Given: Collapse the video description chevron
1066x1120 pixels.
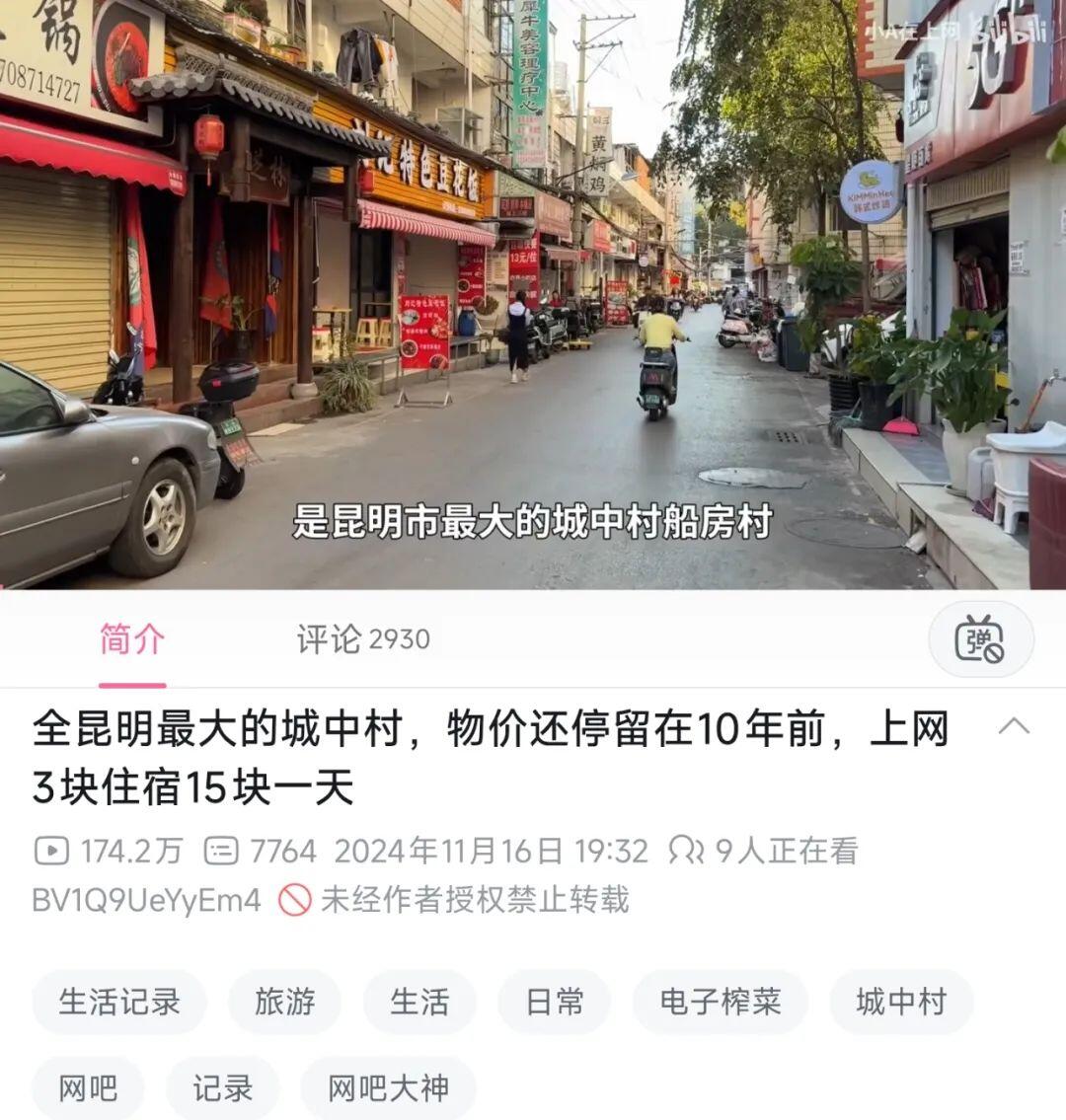Looking at the screenshot, I should pos(1014,727).
